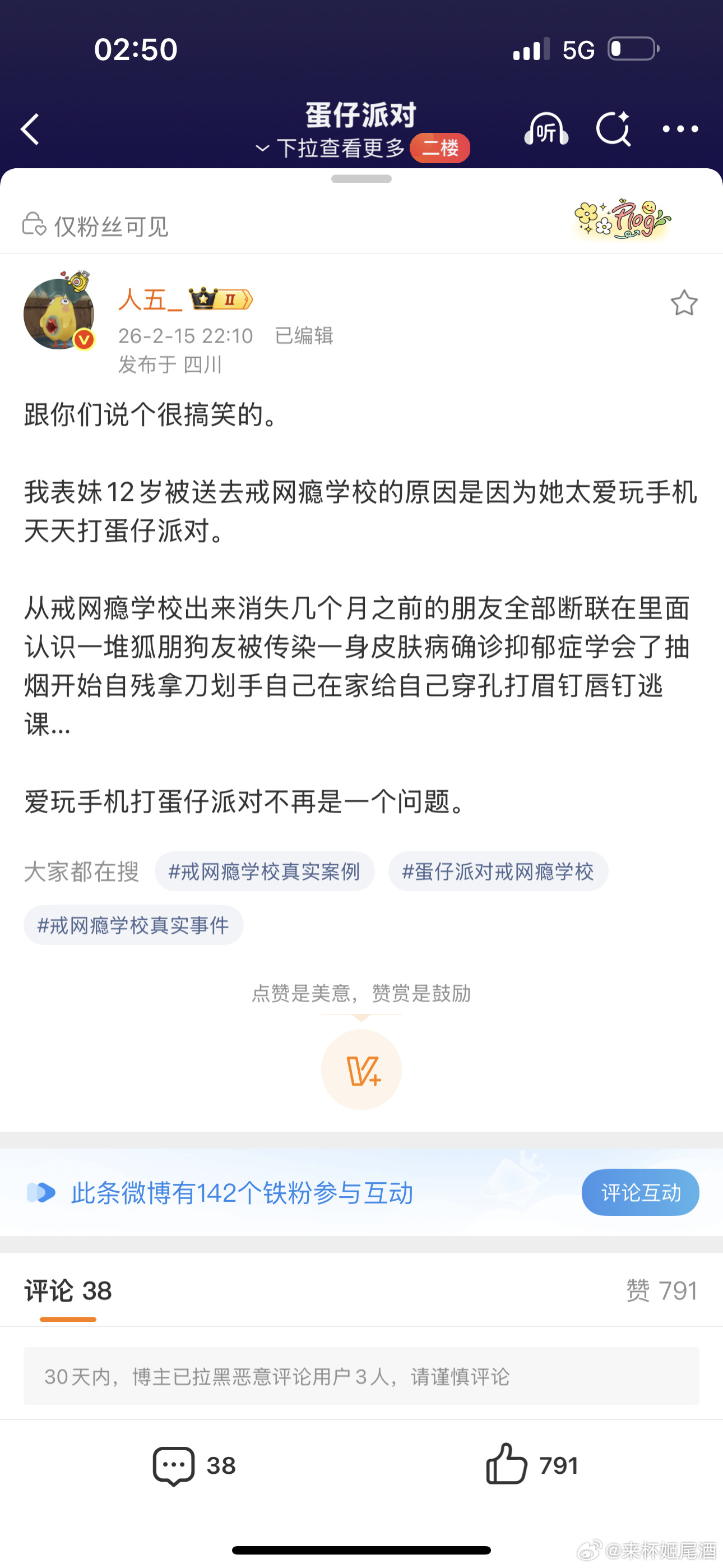Viewport: 723px width, 1568px height.
Task: Open the Plog badge sticker
Action: [622, 219]
